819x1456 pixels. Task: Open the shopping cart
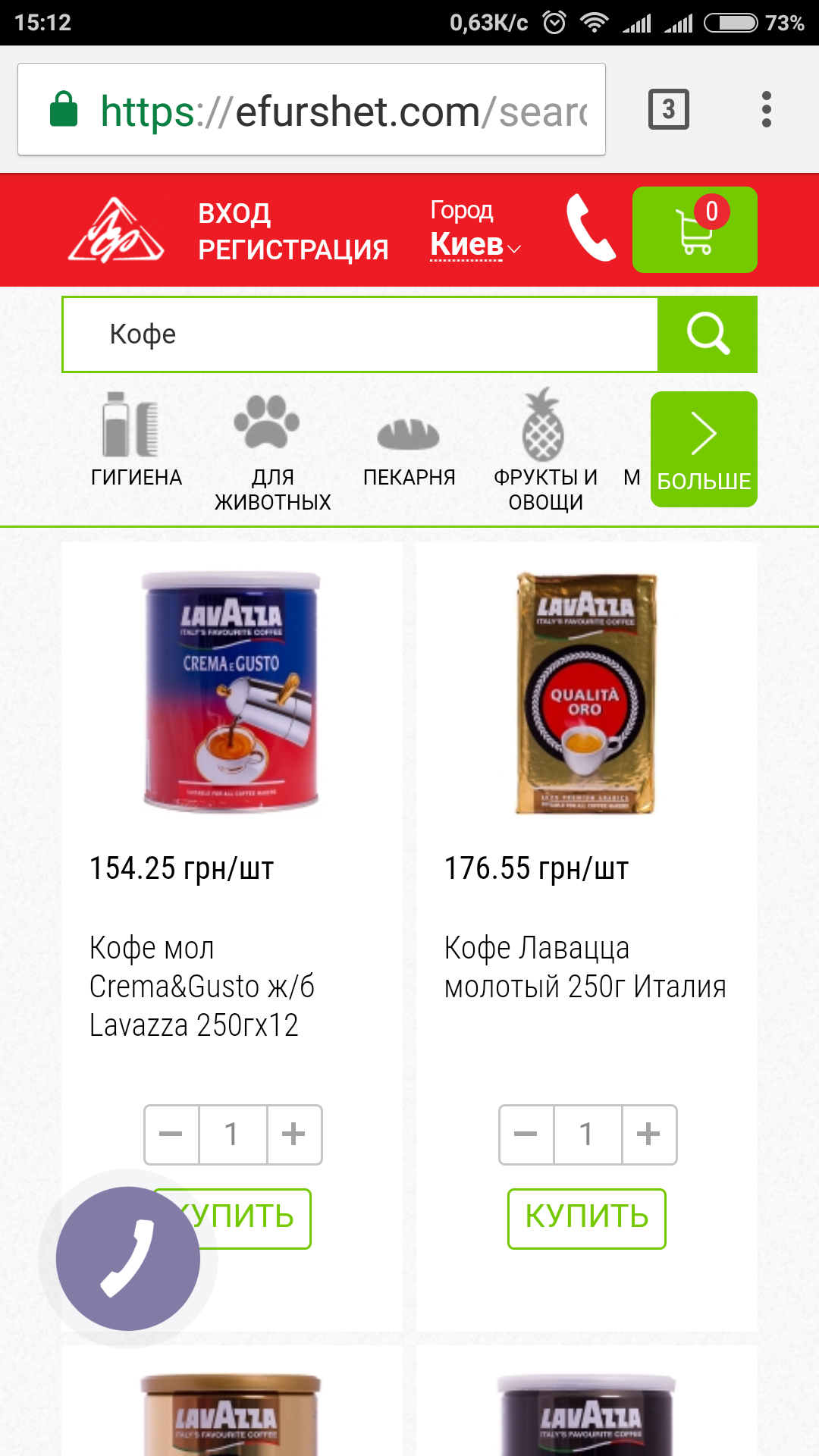pyautogui.click(x=695, y=230)
